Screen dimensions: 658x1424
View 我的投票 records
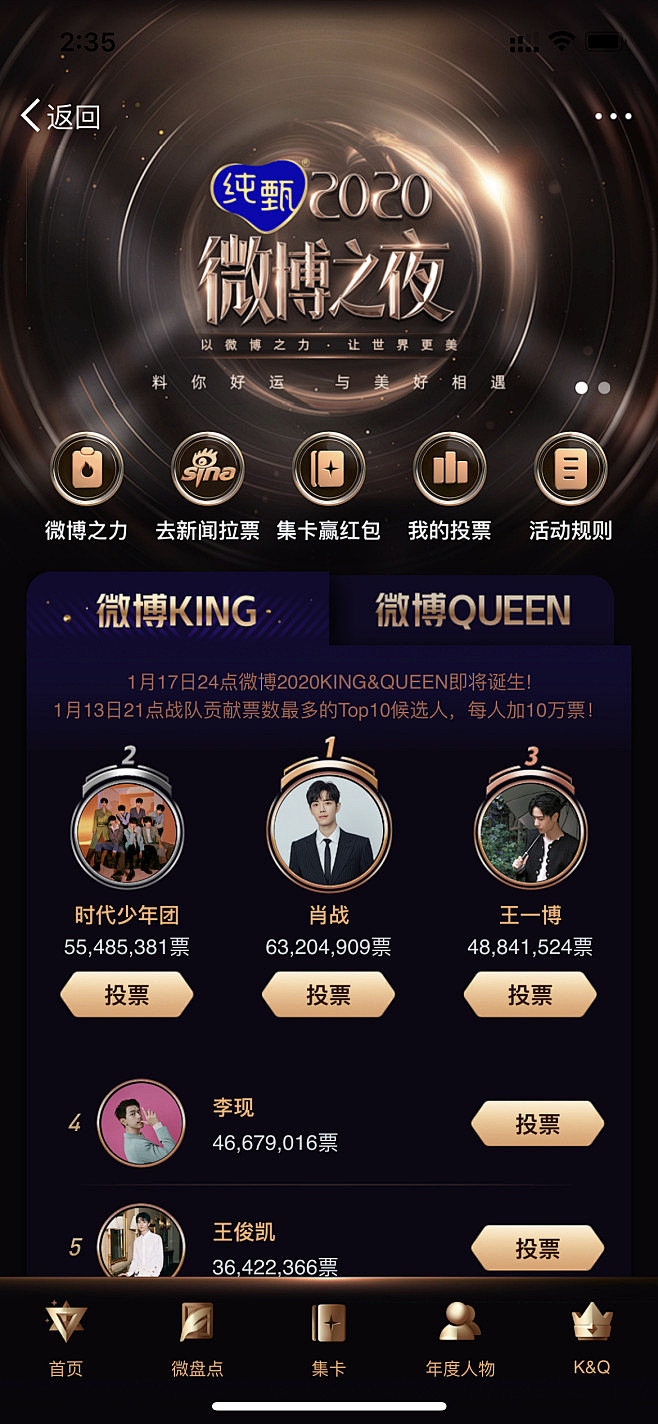449,468
